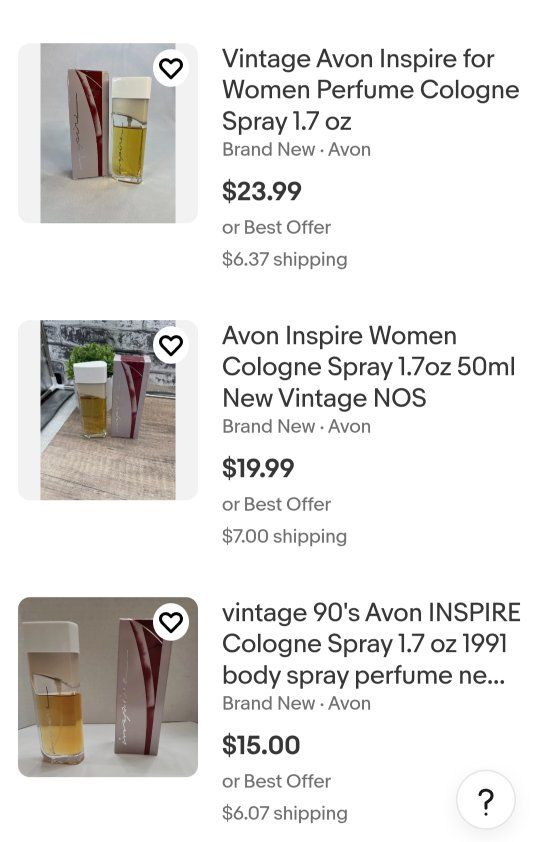Open vintage 90's Avon INSPIRE Cologne Spray listing
Image resolution: width=540 pixels, height=842 pixels.
click(371, 644)
